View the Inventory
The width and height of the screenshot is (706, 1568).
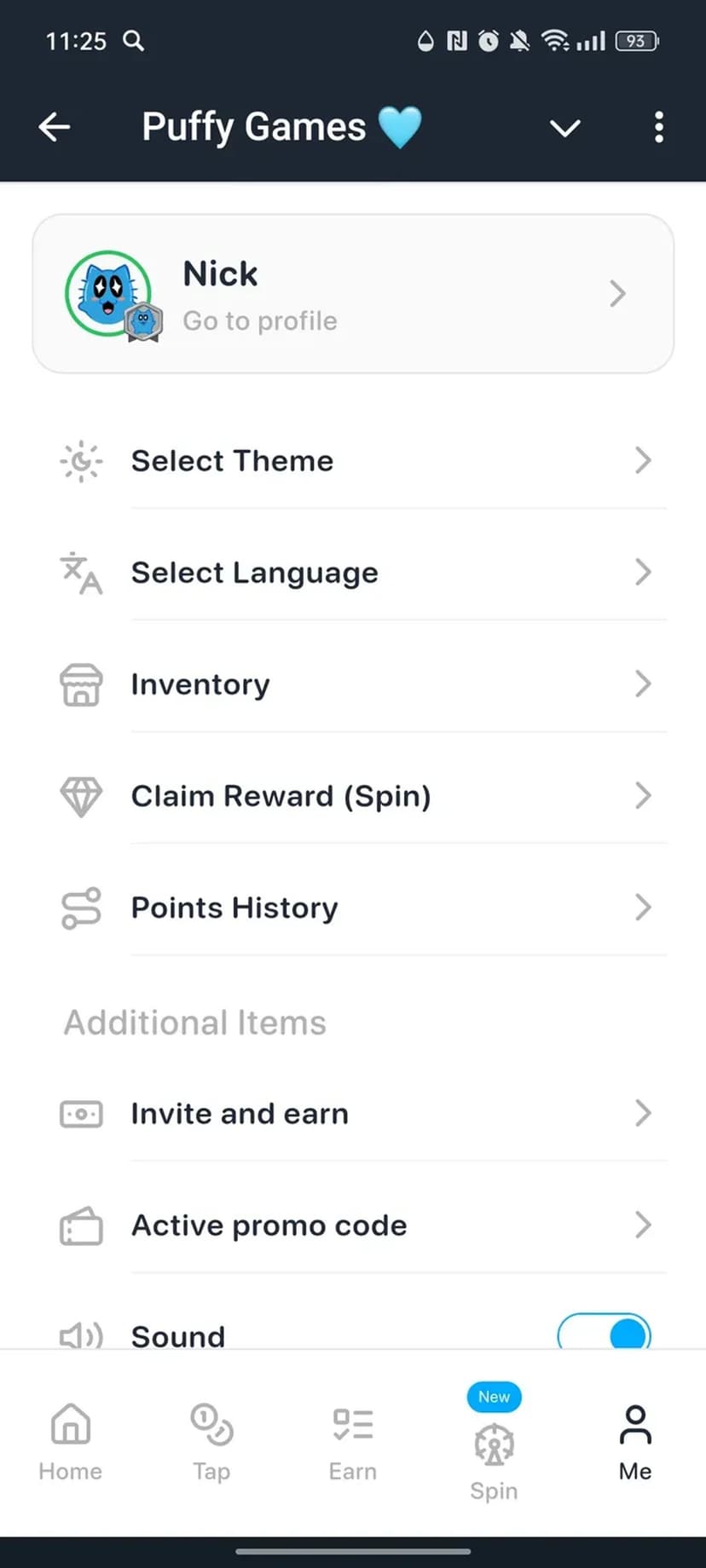click(353, 684)
